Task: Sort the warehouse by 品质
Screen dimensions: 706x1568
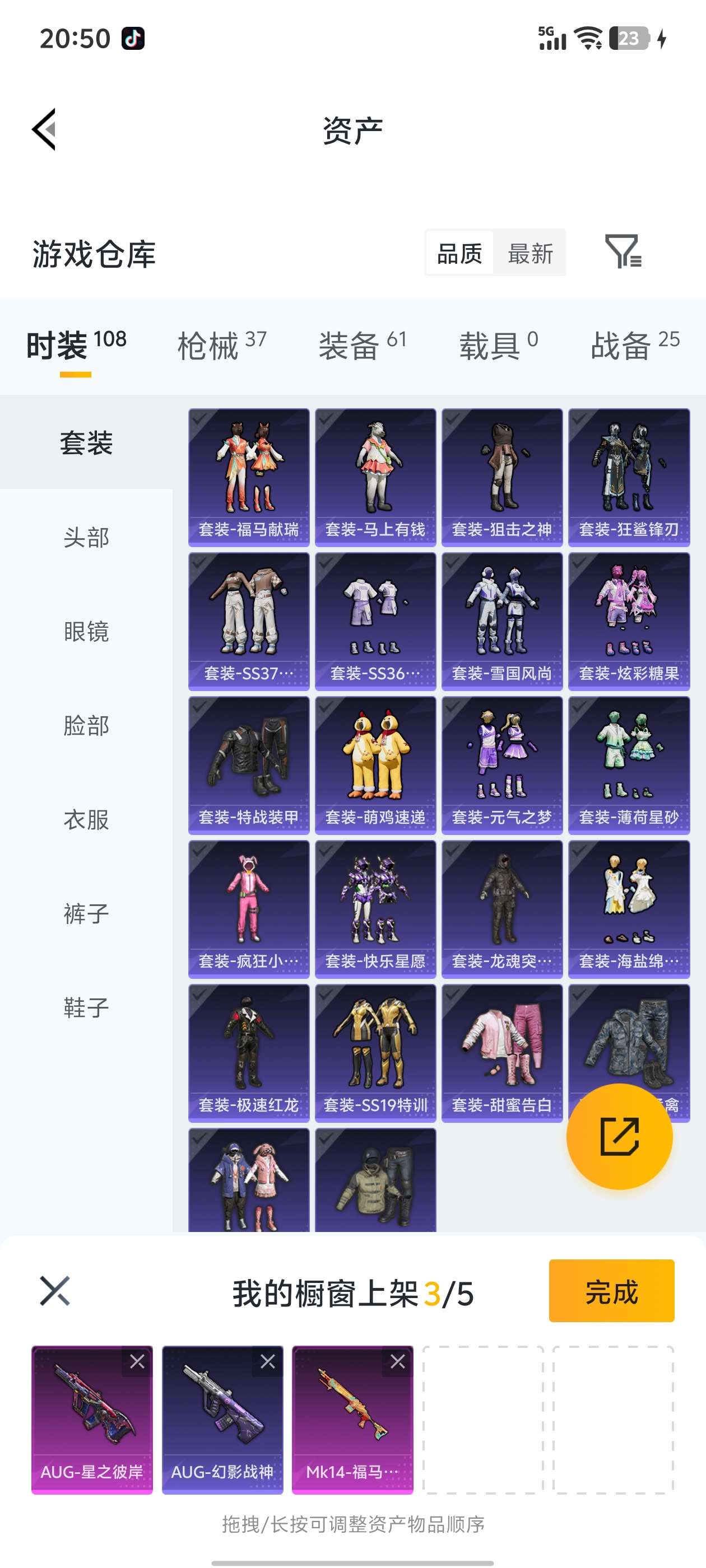Action: (x=459, y=253)
